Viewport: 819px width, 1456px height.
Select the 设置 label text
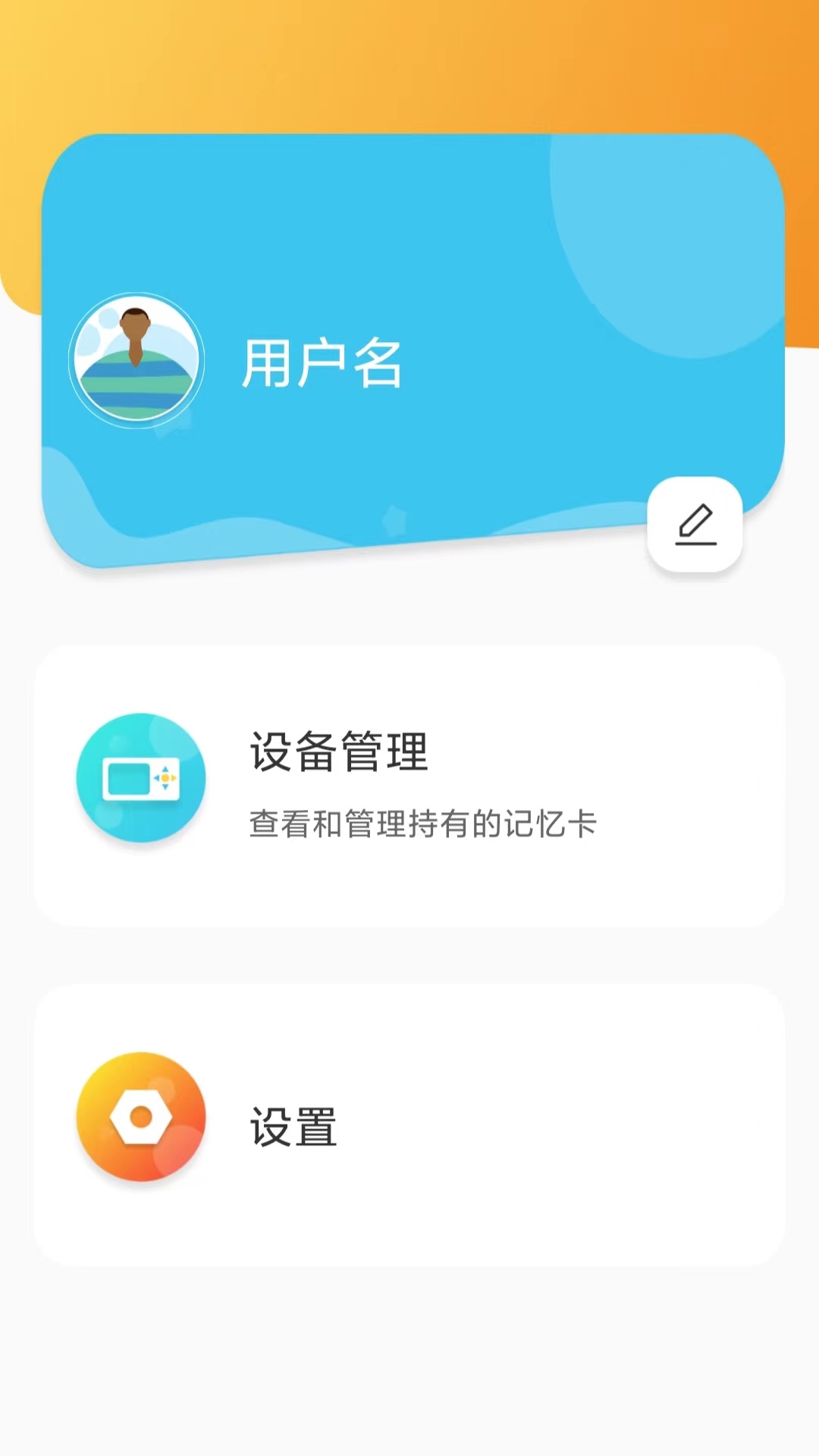(x=293, y=1128)
